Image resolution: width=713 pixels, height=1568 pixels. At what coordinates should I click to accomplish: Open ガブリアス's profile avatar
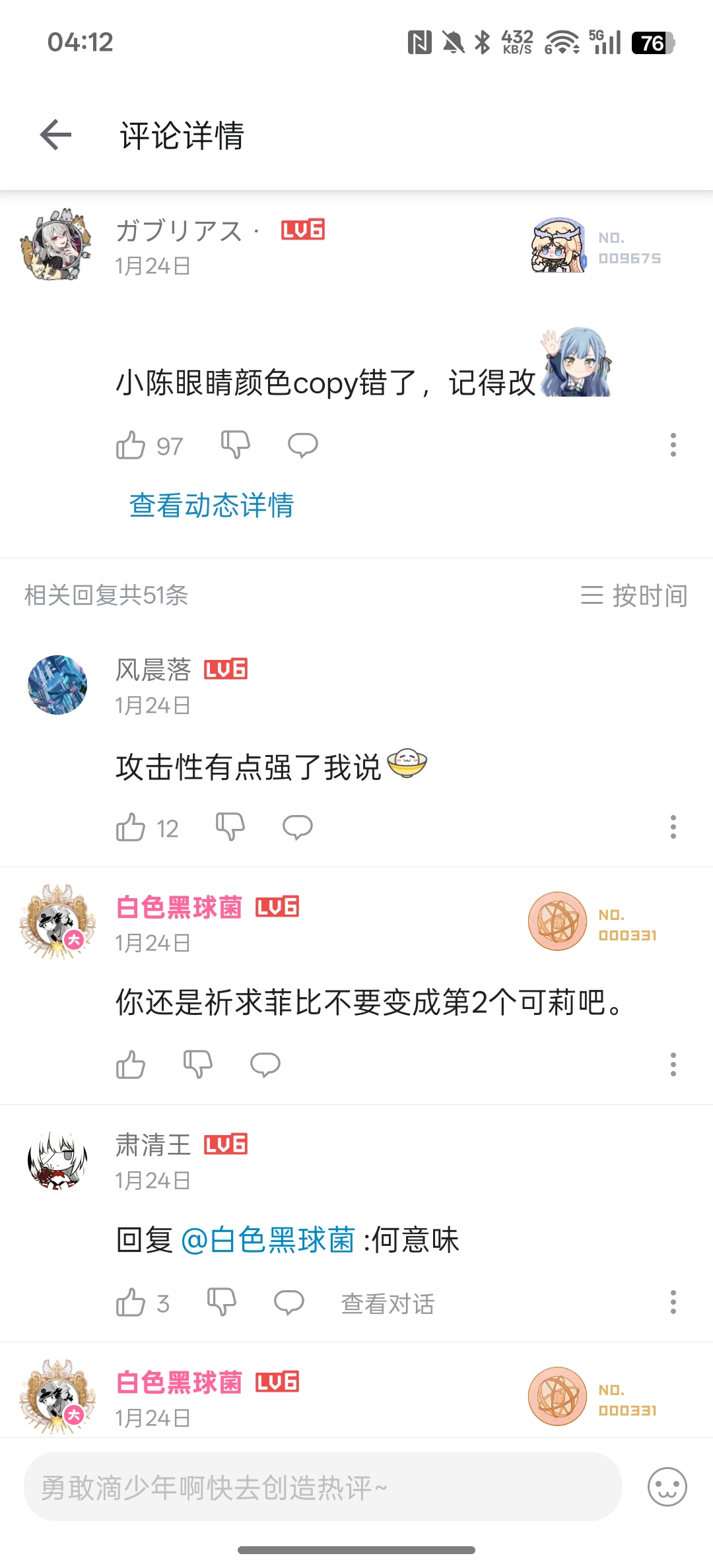(56, 245)
